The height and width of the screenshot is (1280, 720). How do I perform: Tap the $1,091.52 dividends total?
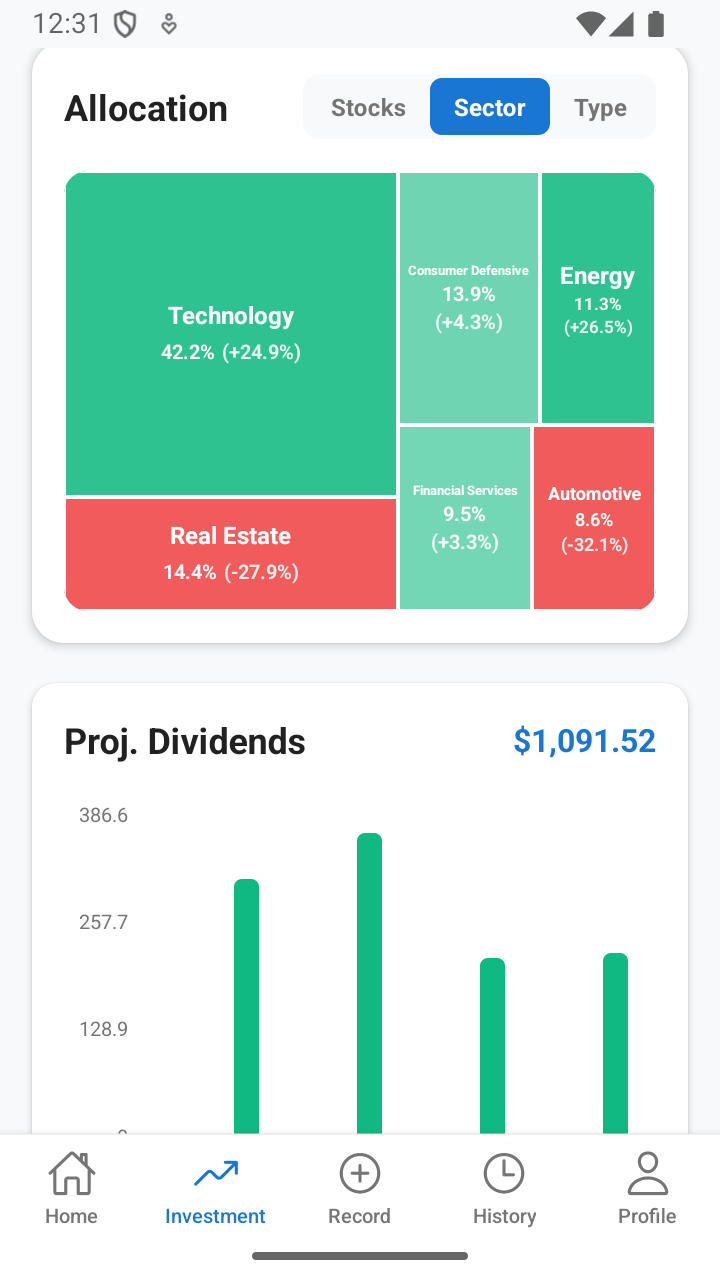(x=584, y=741)
